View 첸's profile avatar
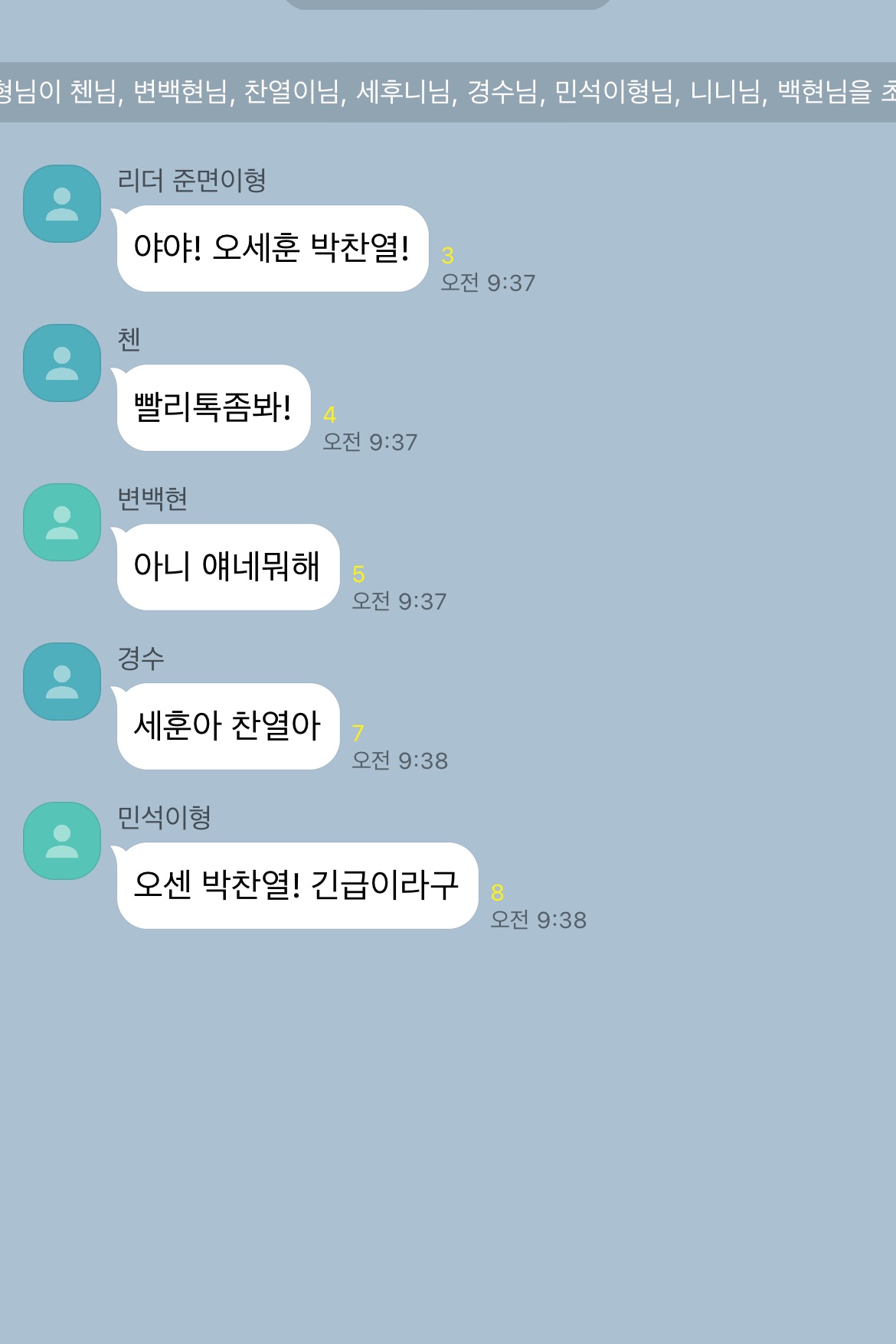Viewport: 896px width, 1344px height. [x=62, y=363]
